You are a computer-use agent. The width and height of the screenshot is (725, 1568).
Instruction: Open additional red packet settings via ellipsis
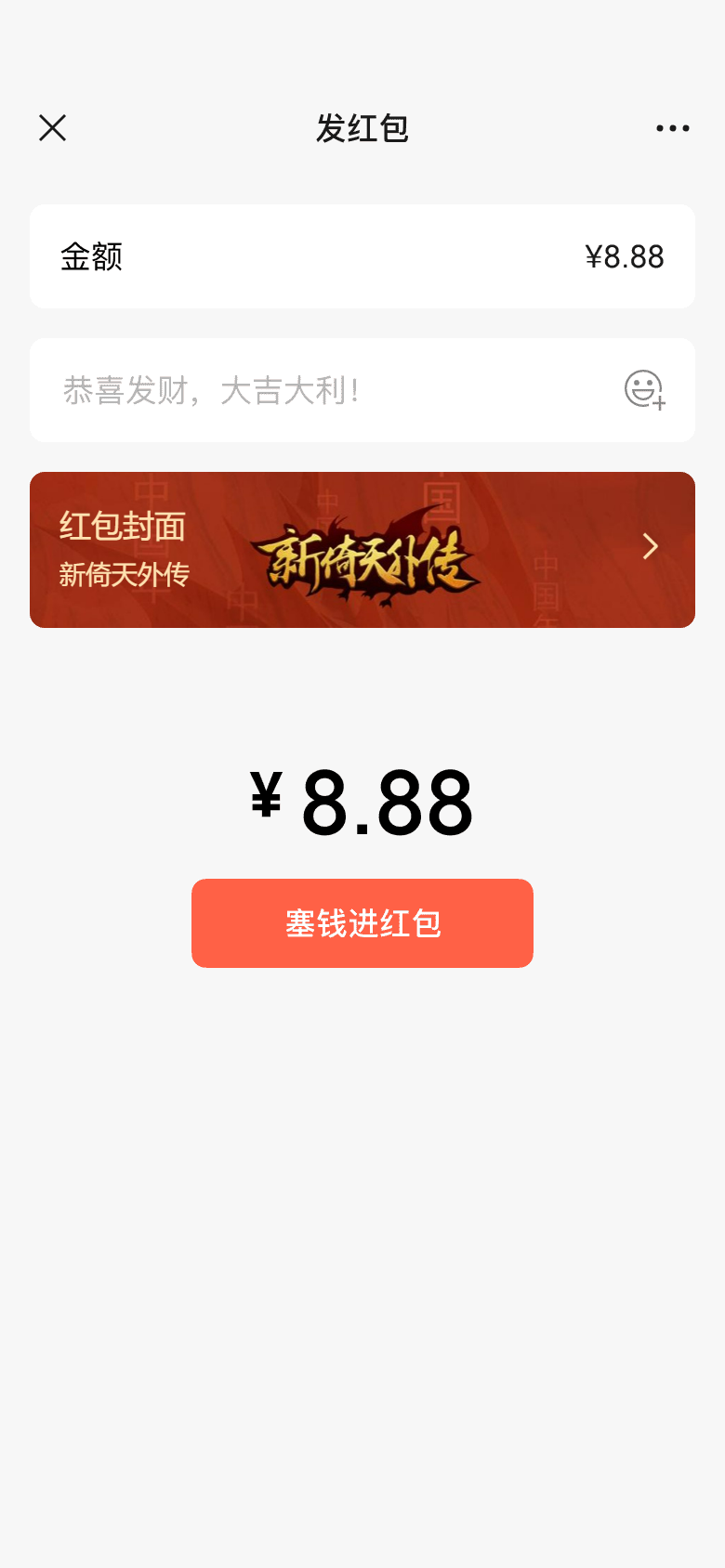point(673,128)
